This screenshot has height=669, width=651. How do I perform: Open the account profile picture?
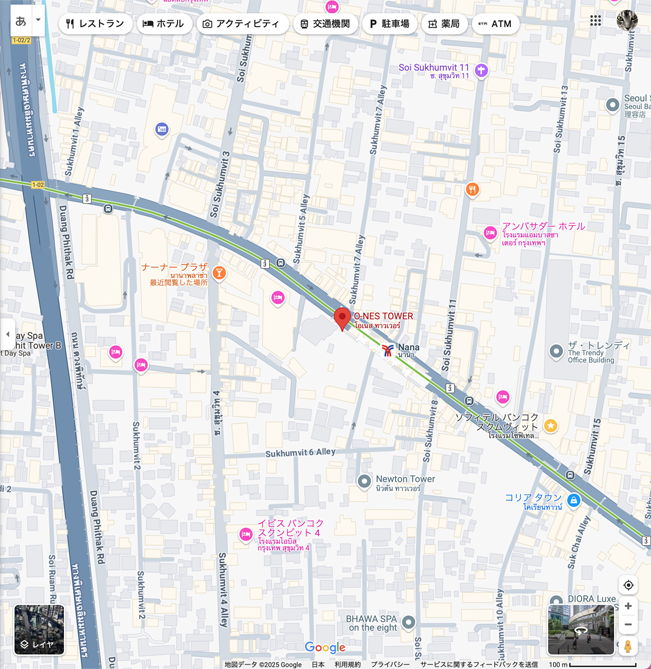pos(627,20)
